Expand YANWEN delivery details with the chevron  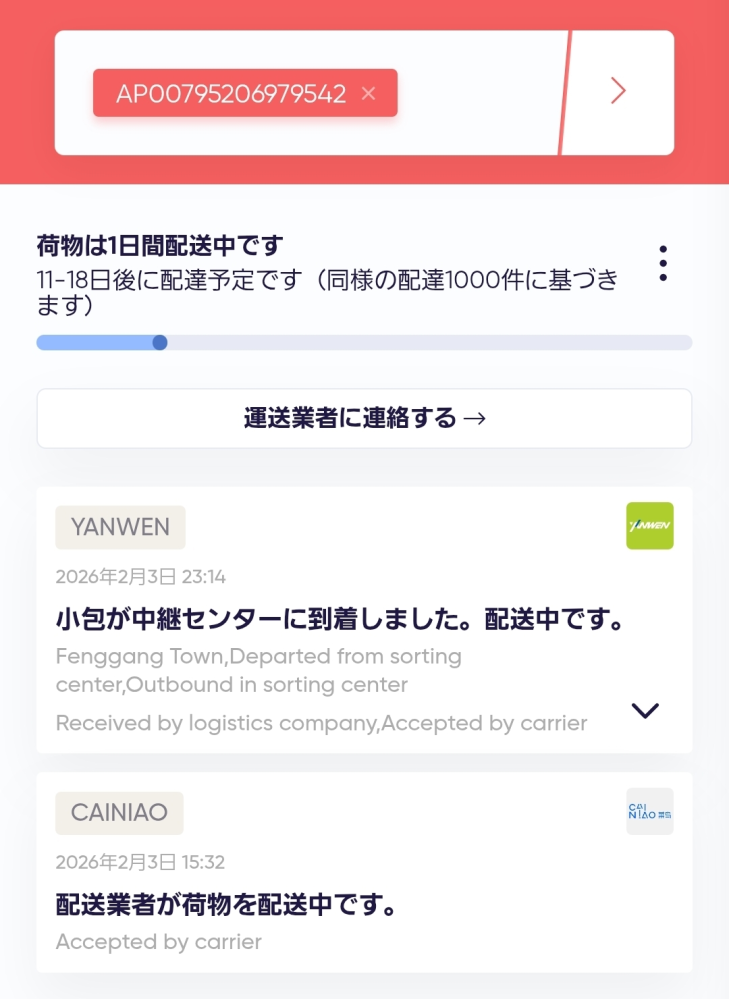645,711
